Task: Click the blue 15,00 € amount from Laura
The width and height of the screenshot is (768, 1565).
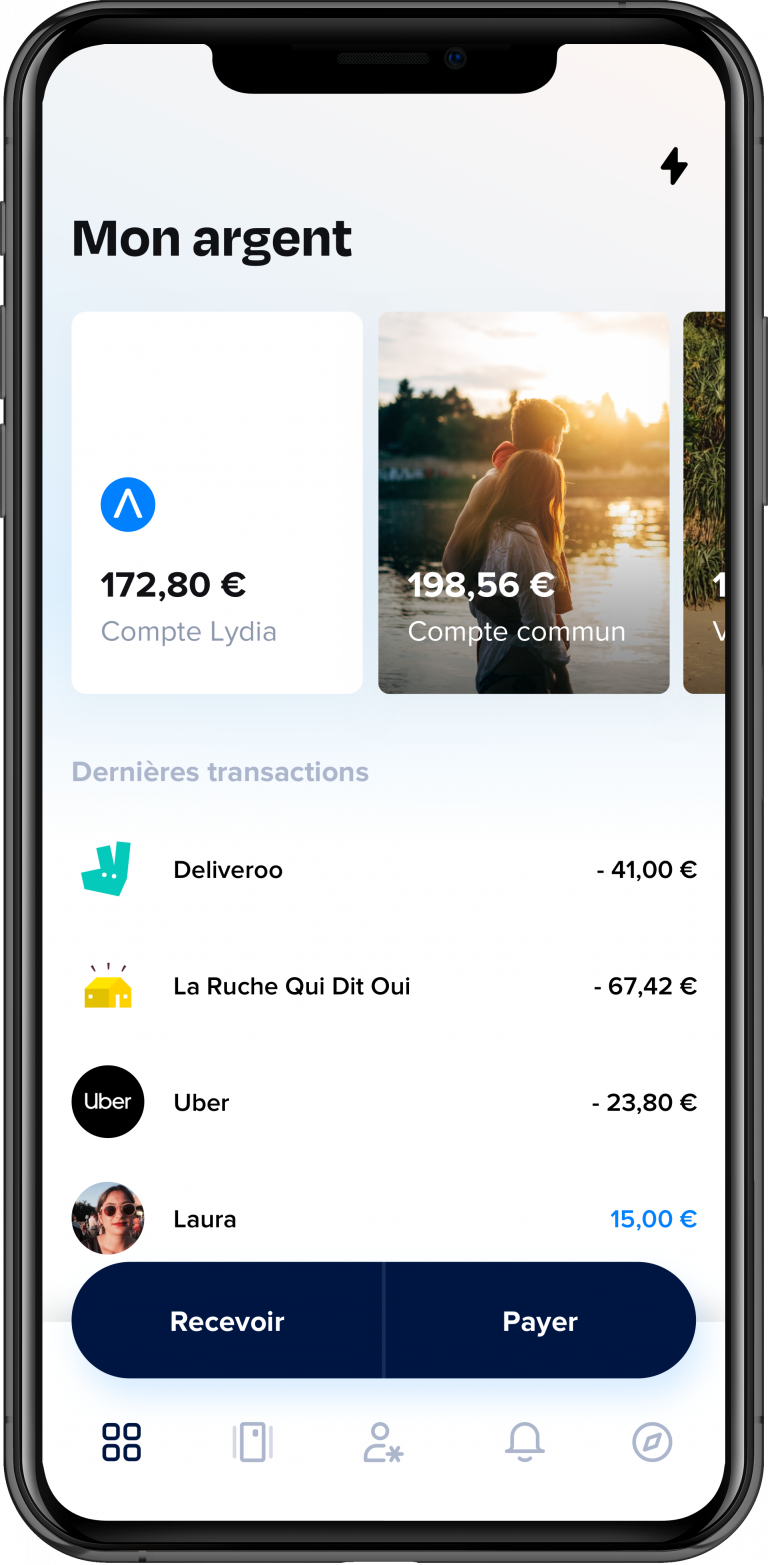Action: 653,1218
